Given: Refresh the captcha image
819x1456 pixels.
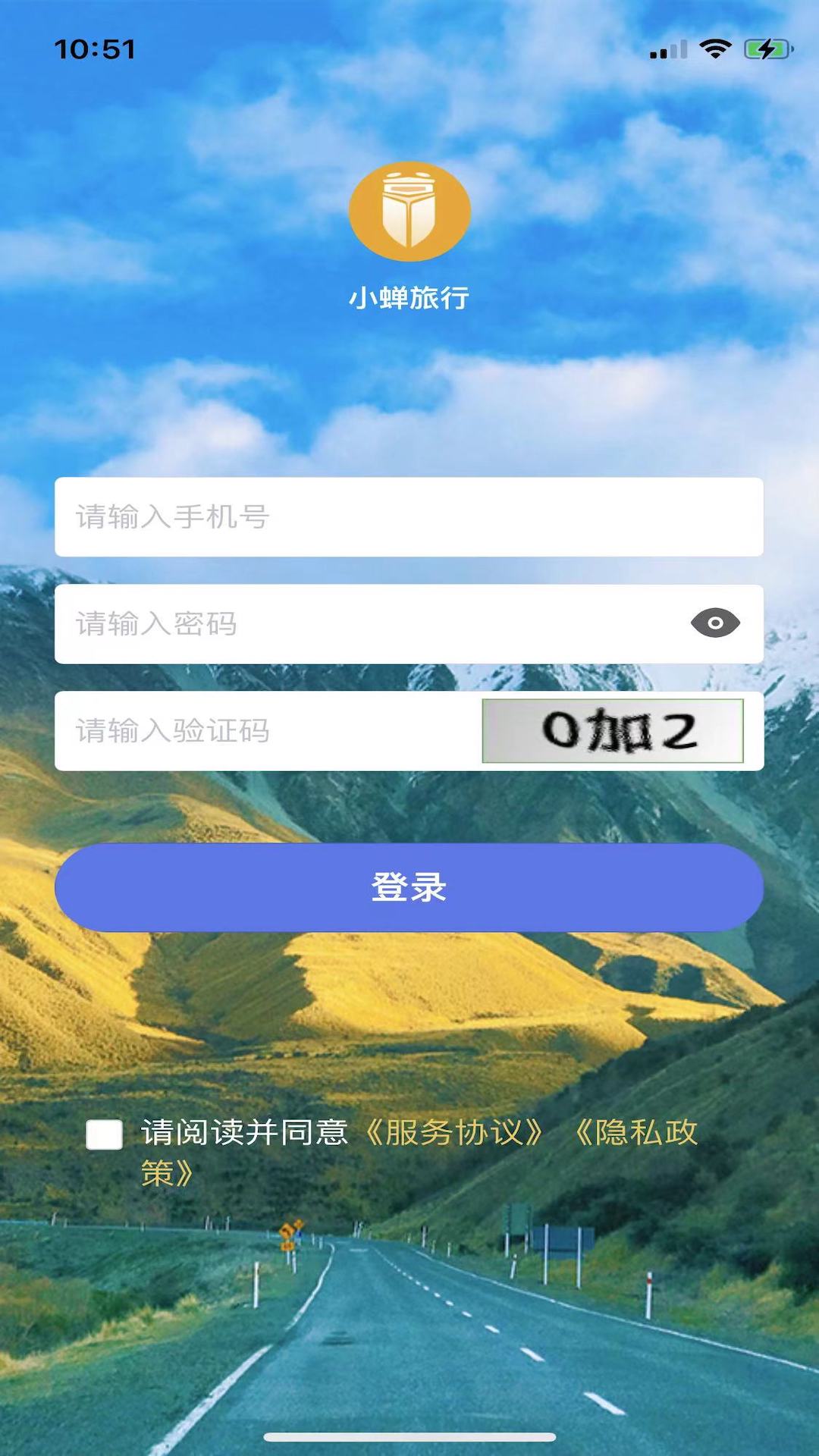Looking at the screenshot, I should point(613,731).
